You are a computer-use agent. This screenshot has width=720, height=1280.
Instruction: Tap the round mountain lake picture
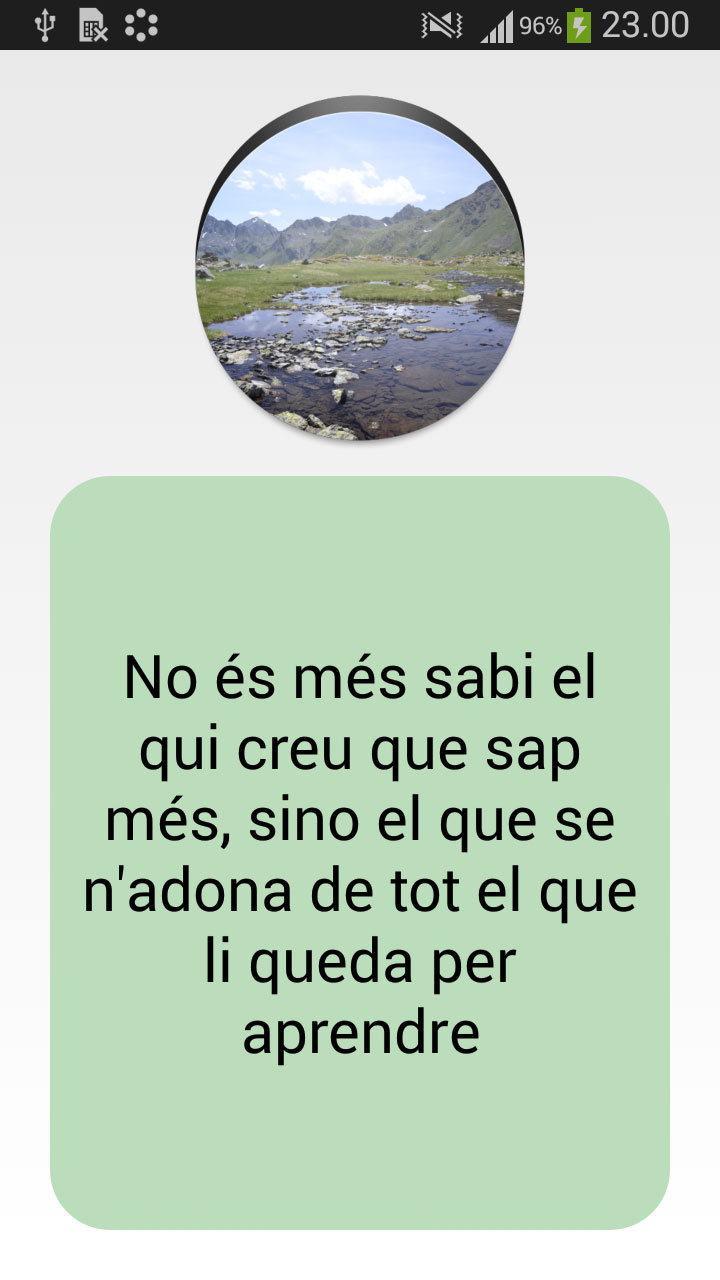click(360, 269)
